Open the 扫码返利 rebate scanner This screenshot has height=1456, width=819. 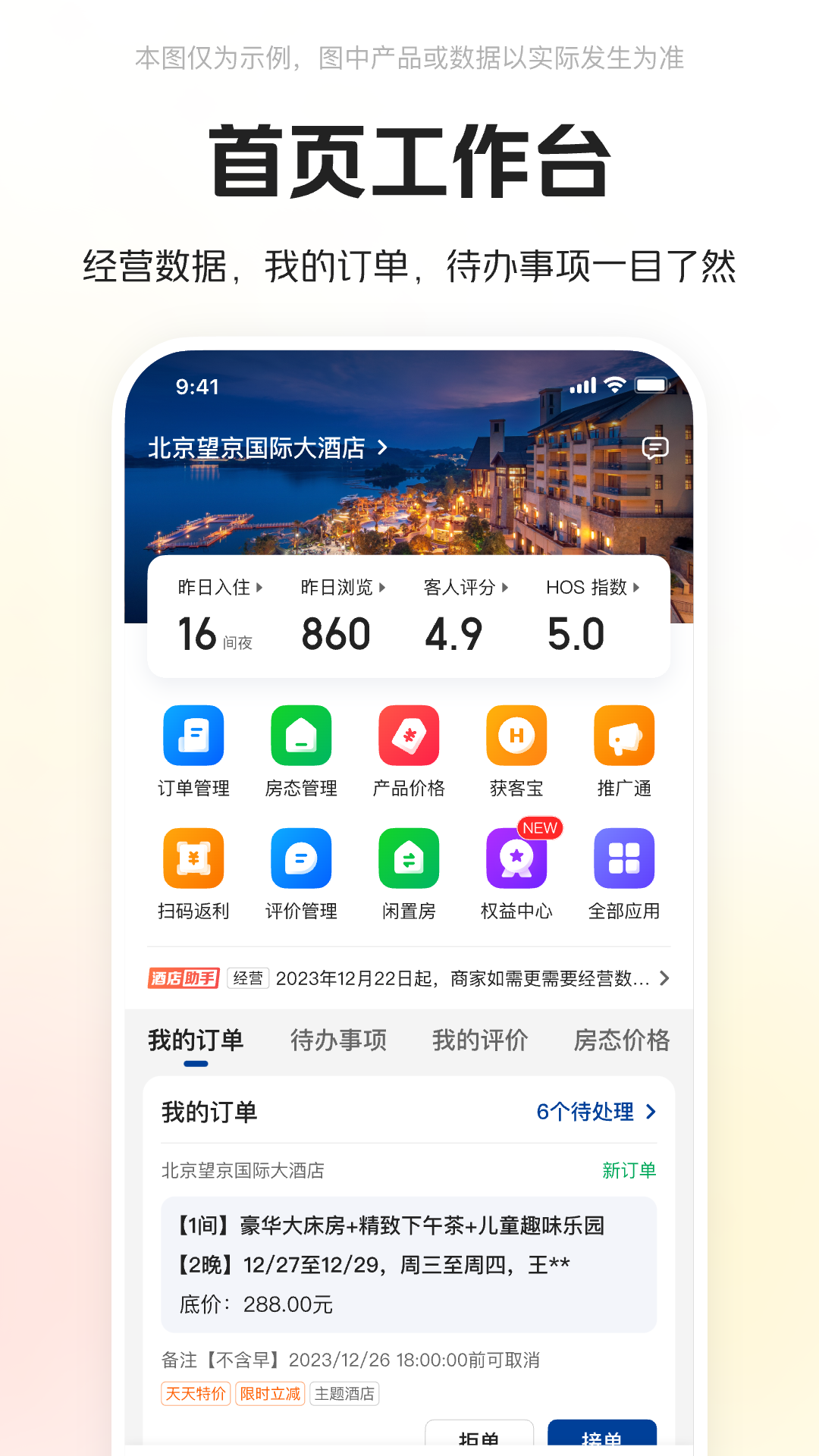click(193, 874)
